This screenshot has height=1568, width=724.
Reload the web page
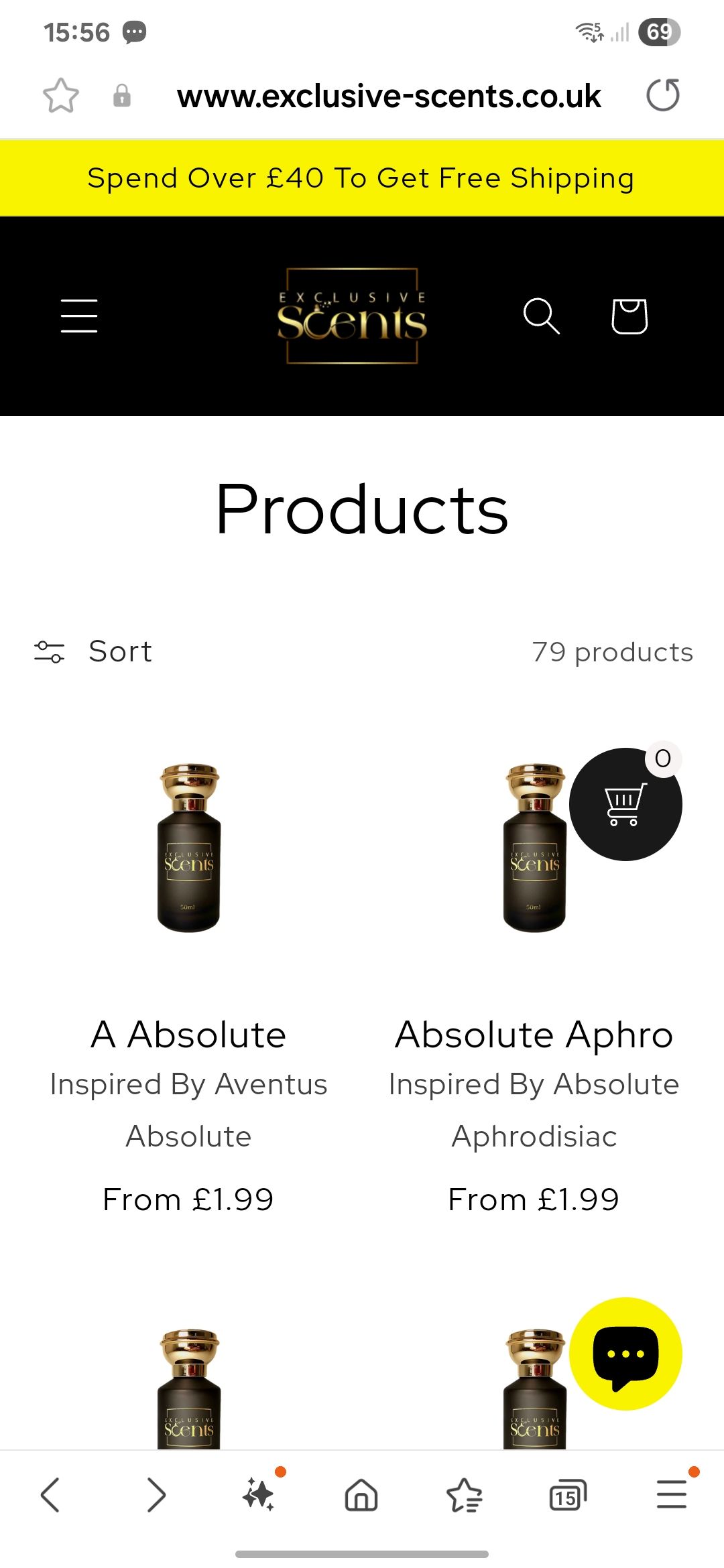coord(663,95)
